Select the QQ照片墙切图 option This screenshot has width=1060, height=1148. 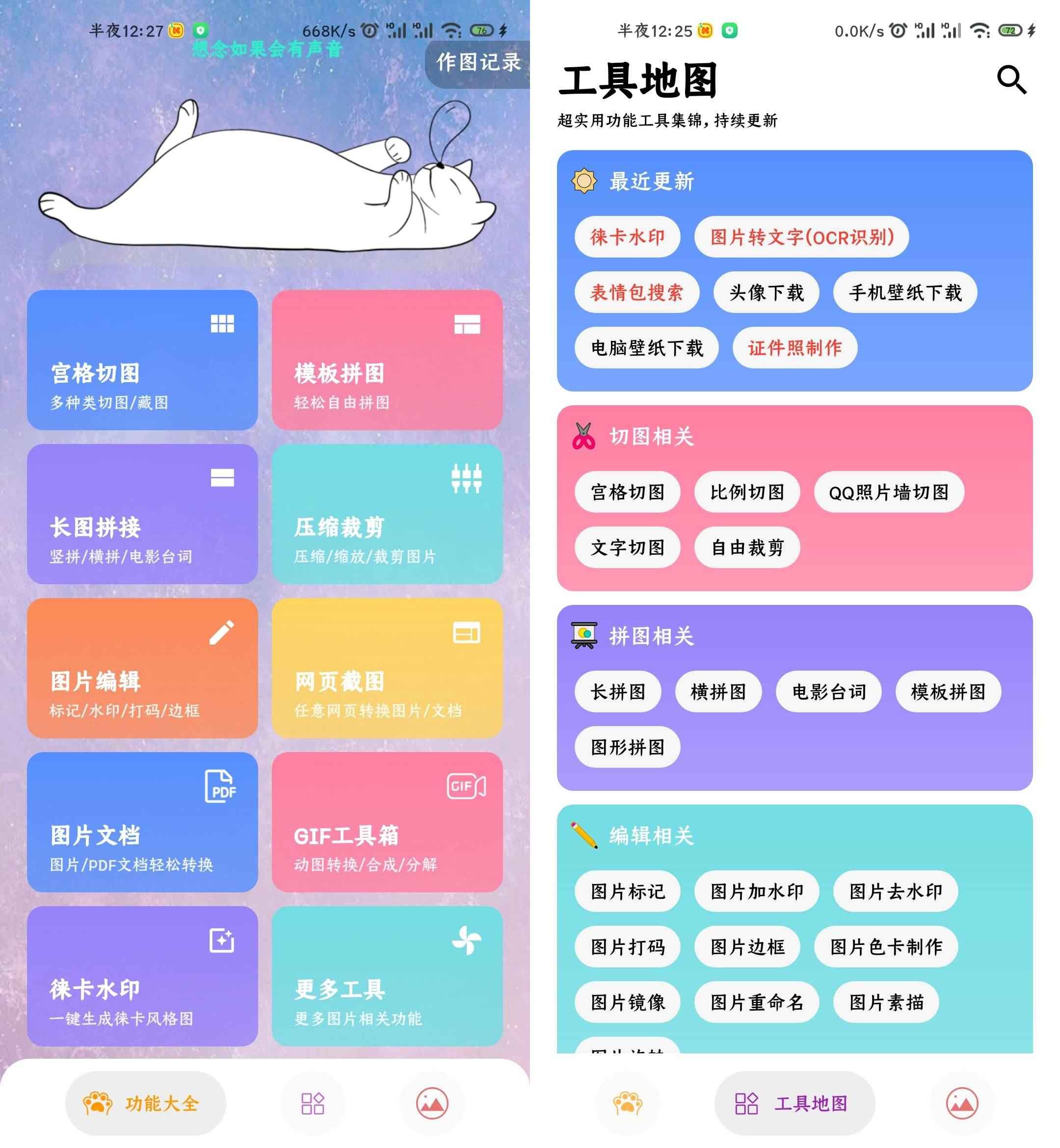click(889, 492)
